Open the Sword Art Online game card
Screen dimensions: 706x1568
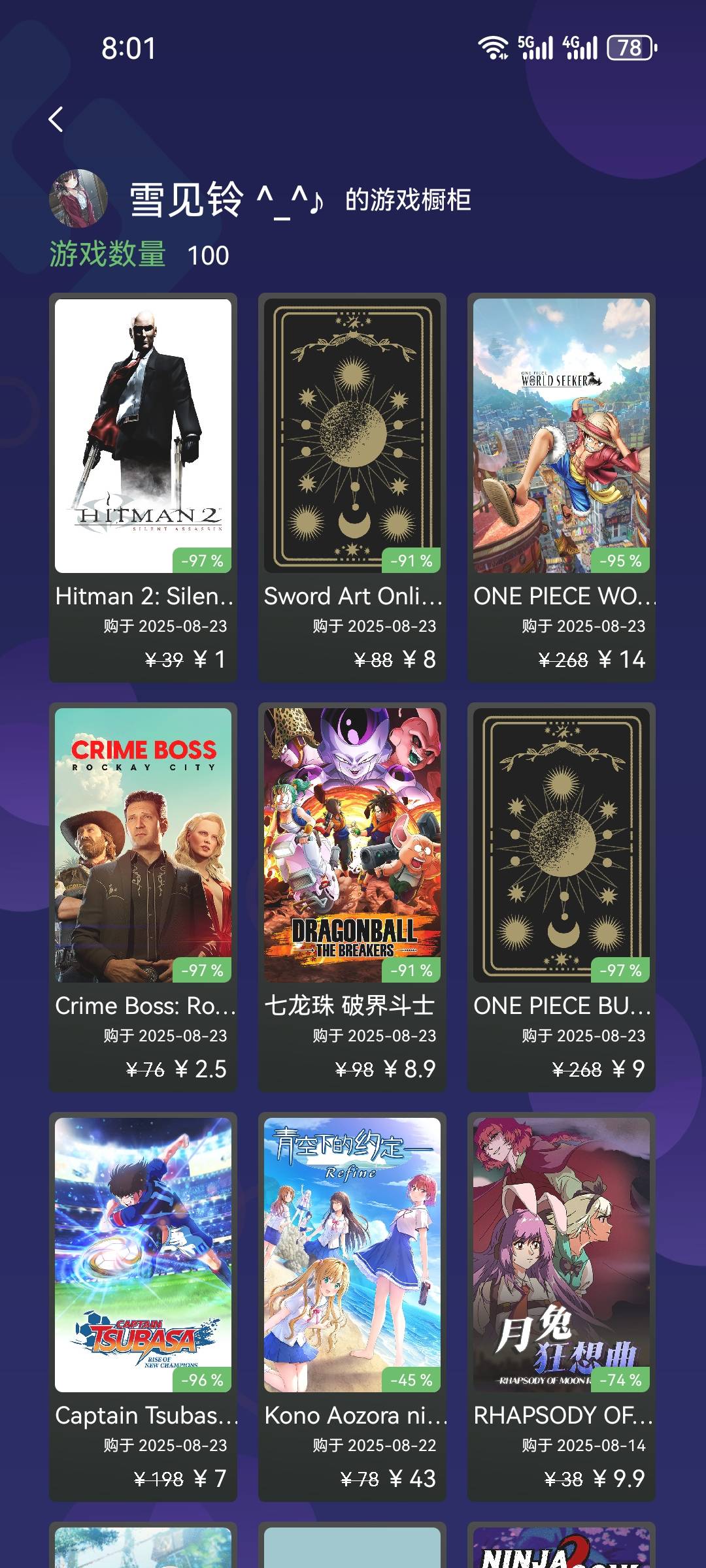tap(352, 487)
